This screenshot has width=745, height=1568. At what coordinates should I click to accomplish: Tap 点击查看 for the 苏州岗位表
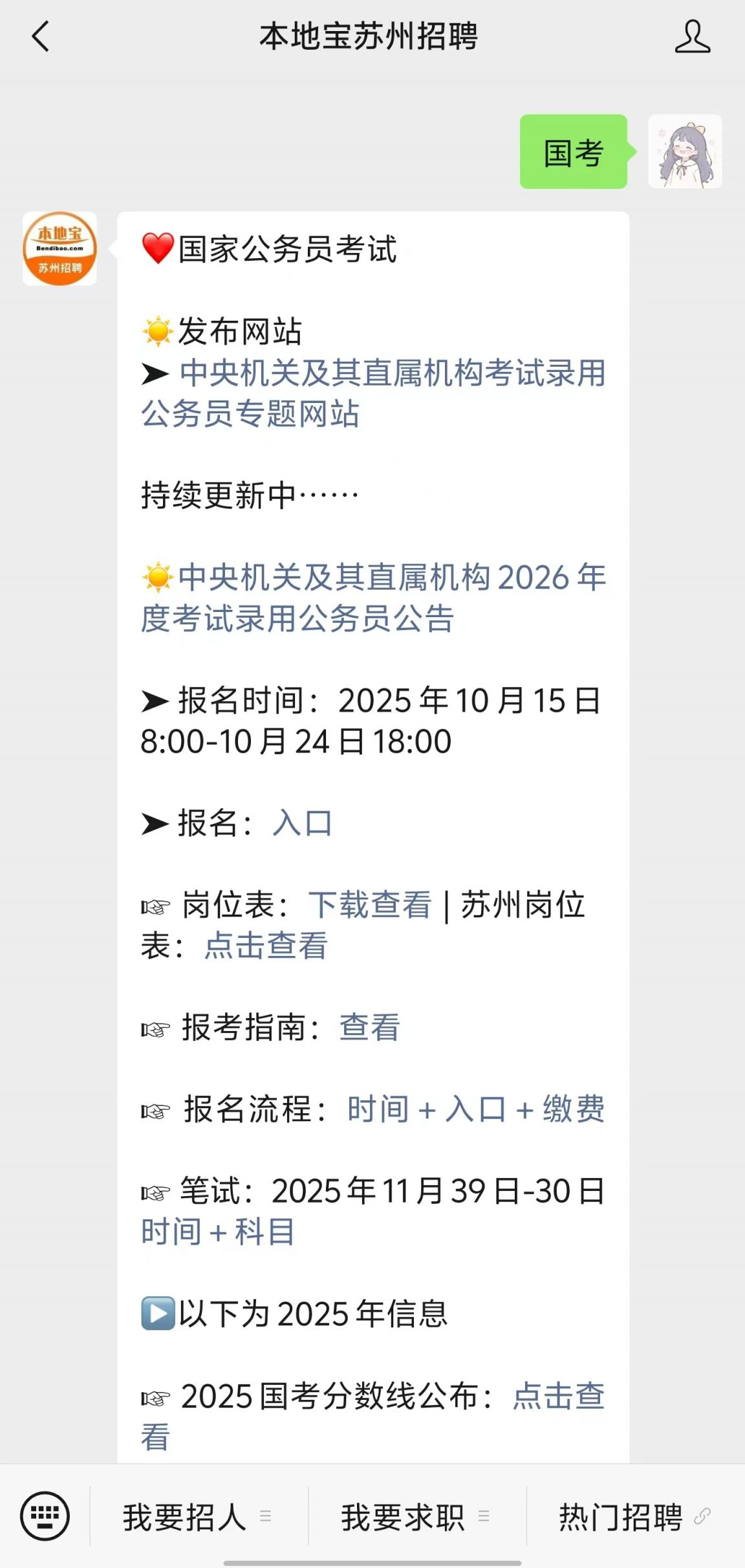[266, 946]
